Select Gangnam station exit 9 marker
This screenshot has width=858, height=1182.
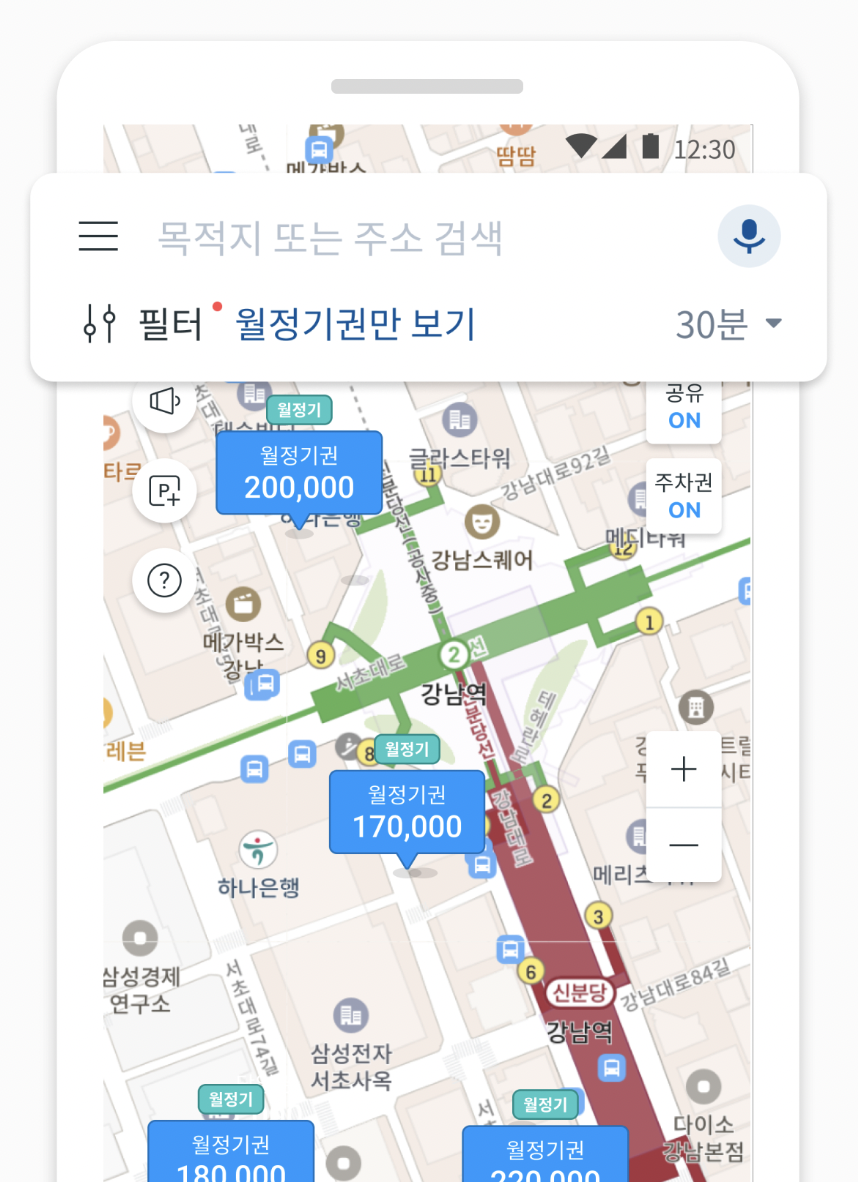pyautogui.click(x=319, y=654)
